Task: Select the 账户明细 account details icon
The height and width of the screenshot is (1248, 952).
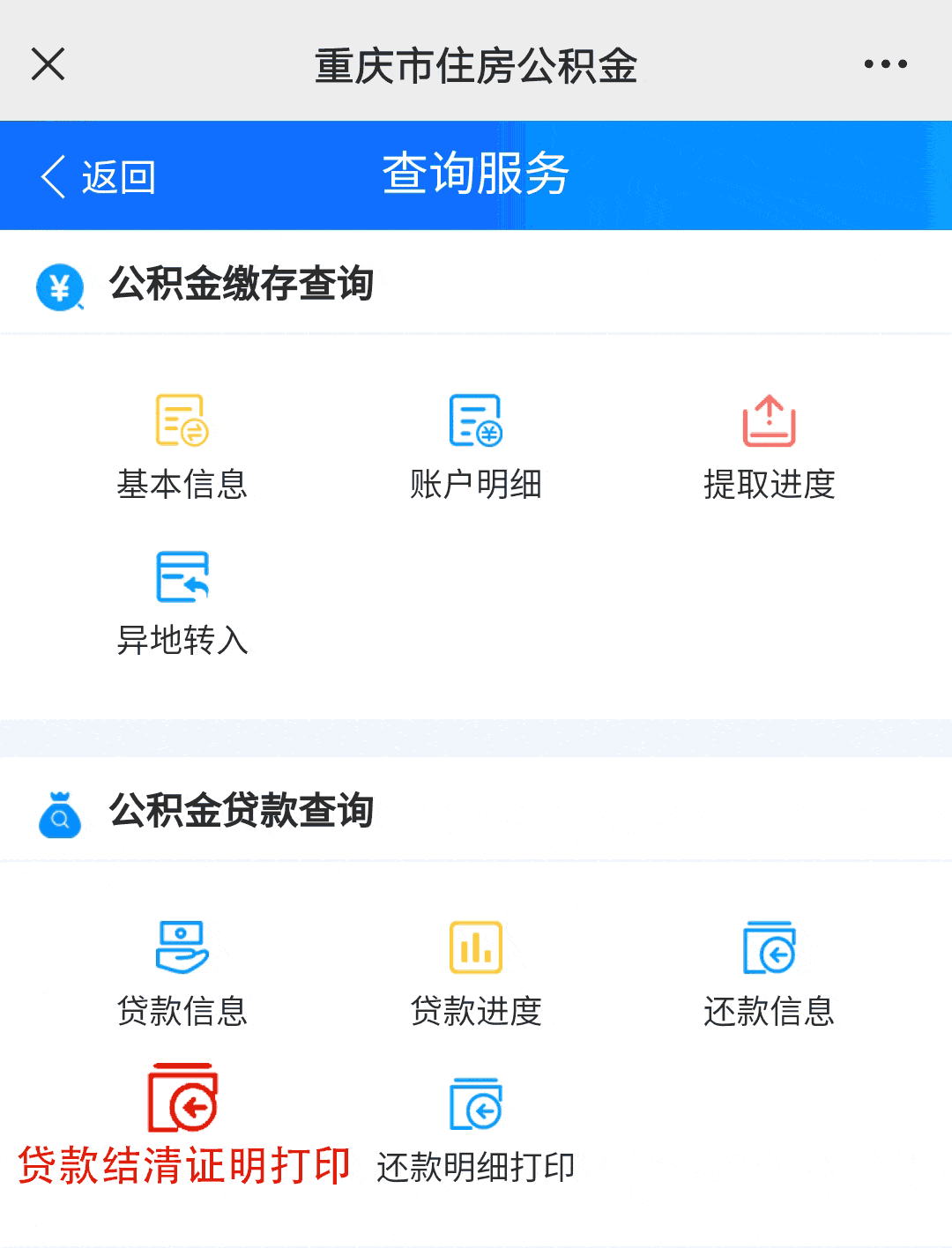Action: pos(475,420)
